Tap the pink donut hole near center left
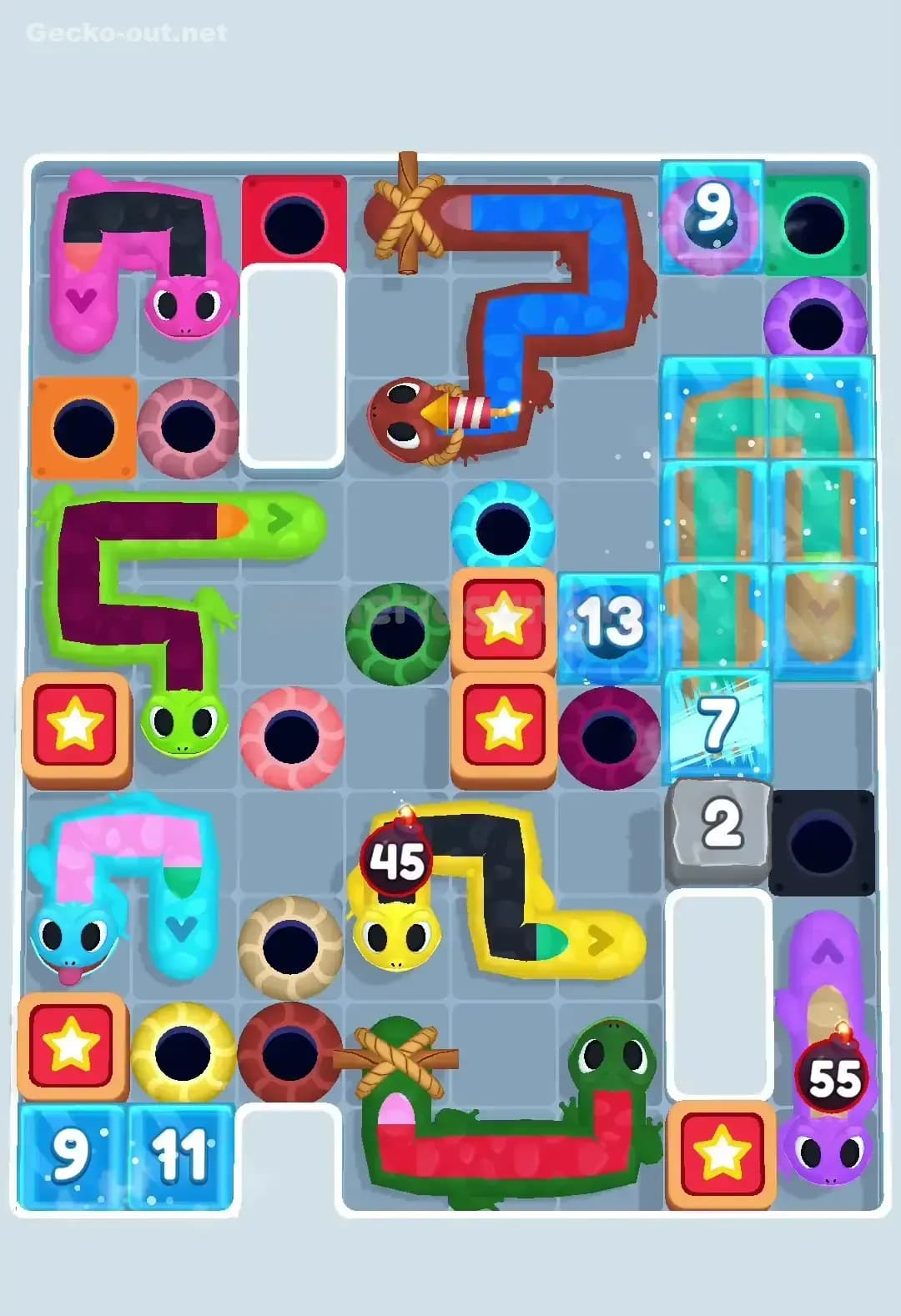901x1316 pixels. point(292,734)
